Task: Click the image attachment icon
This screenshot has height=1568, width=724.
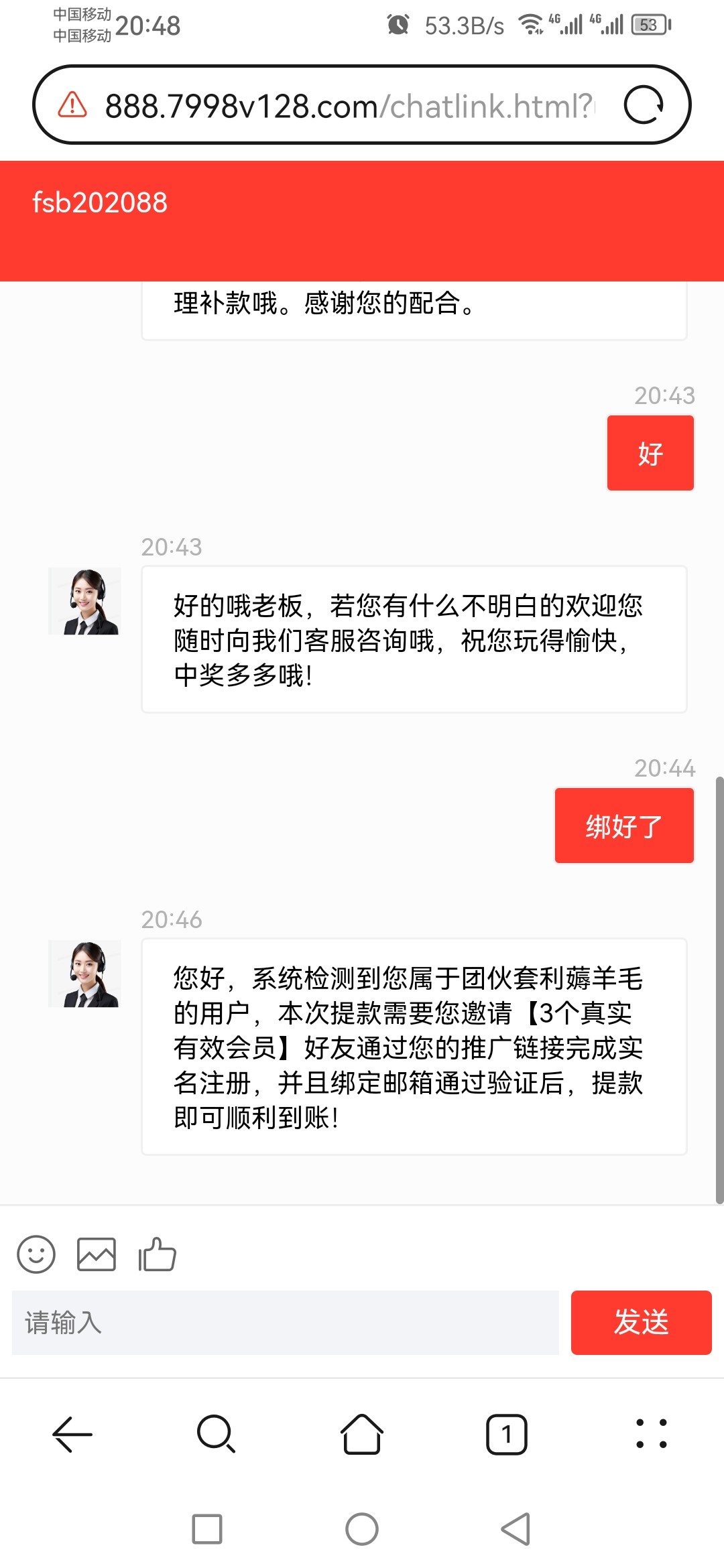Action: 97,1254
